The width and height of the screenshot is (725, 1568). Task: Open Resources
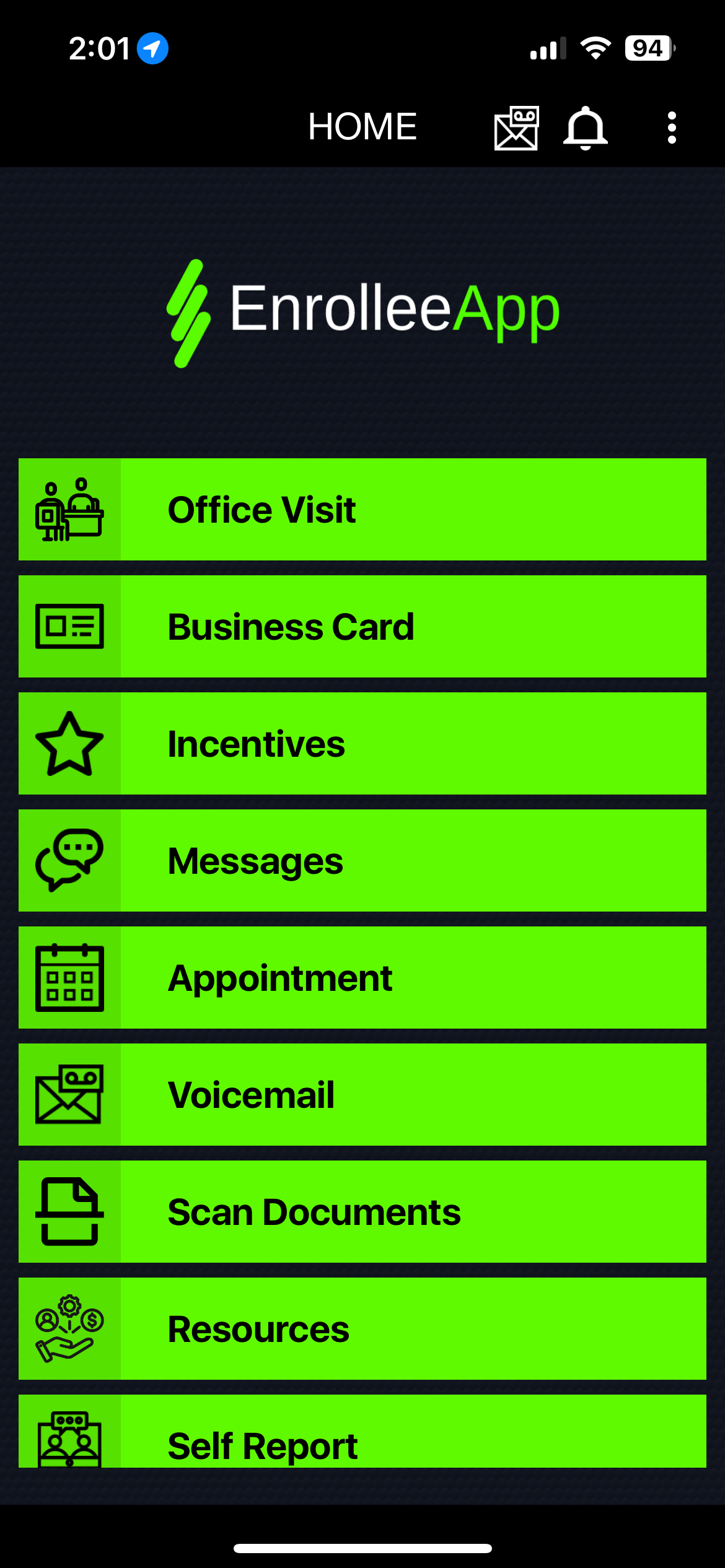point(362,1329)
